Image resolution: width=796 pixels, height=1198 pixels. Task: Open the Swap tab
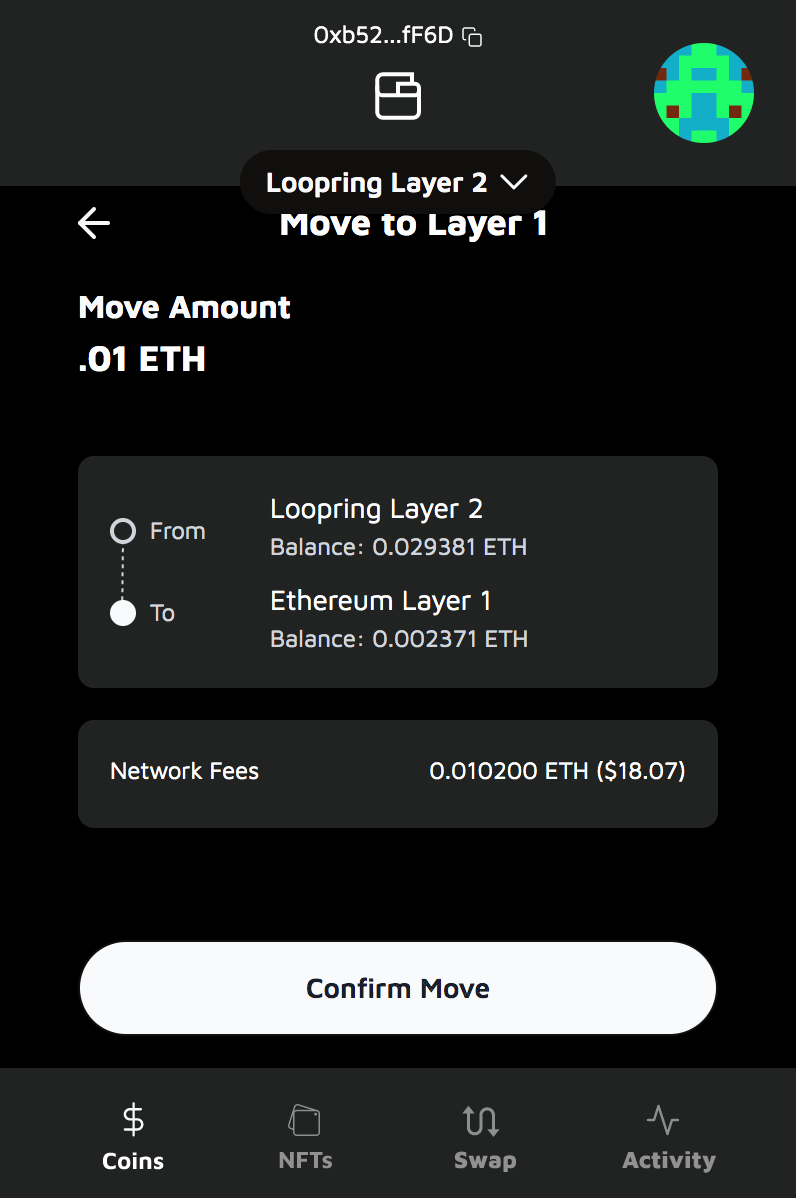click(x=484, y=1136)
